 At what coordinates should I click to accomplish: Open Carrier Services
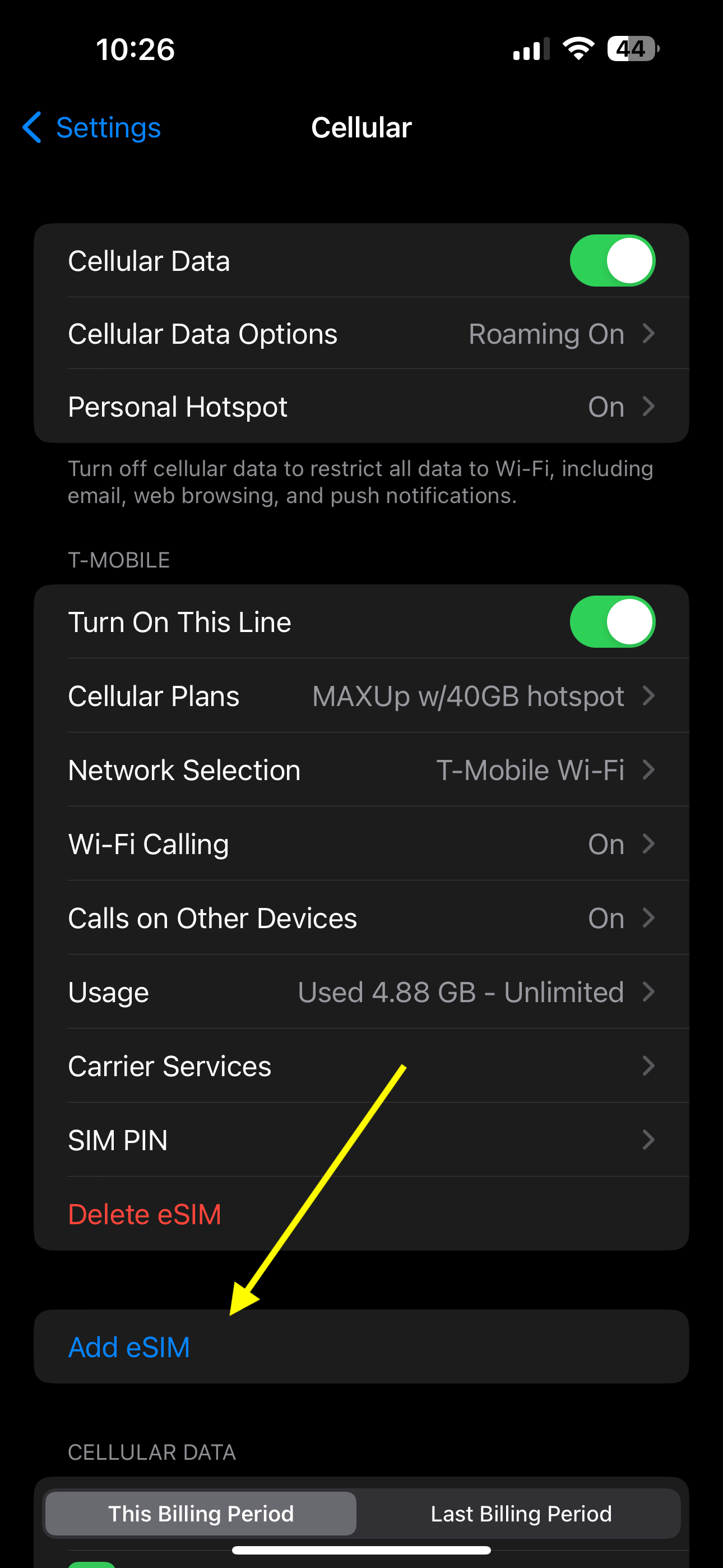click(x=361, y=1067)
